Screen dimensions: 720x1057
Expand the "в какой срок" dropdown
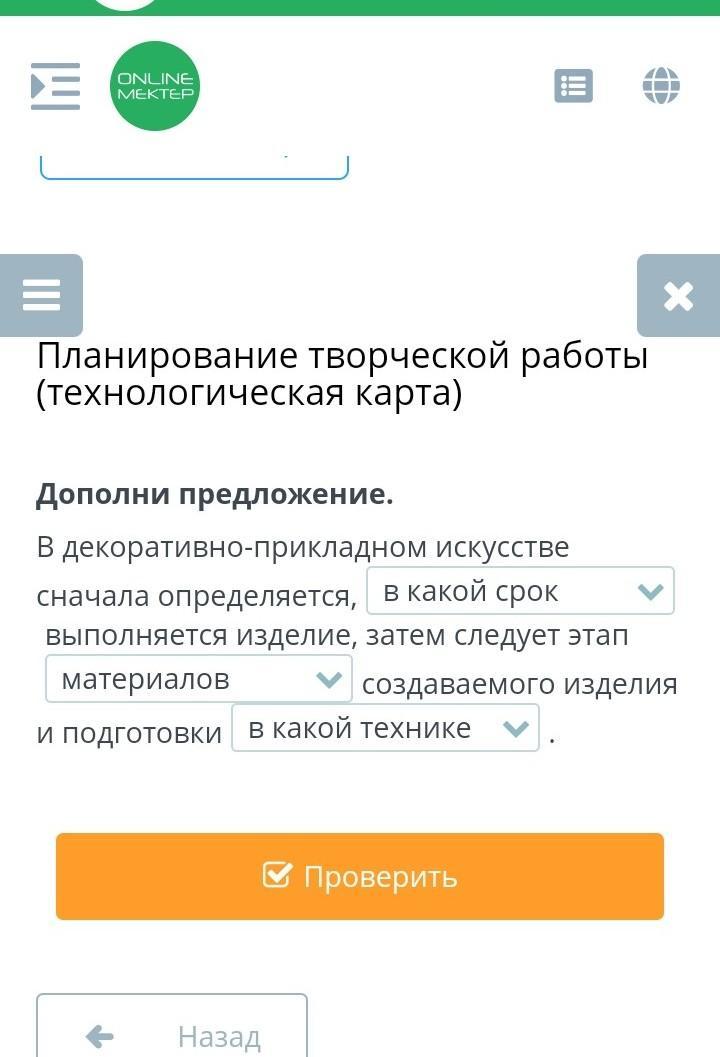(520, 591)
